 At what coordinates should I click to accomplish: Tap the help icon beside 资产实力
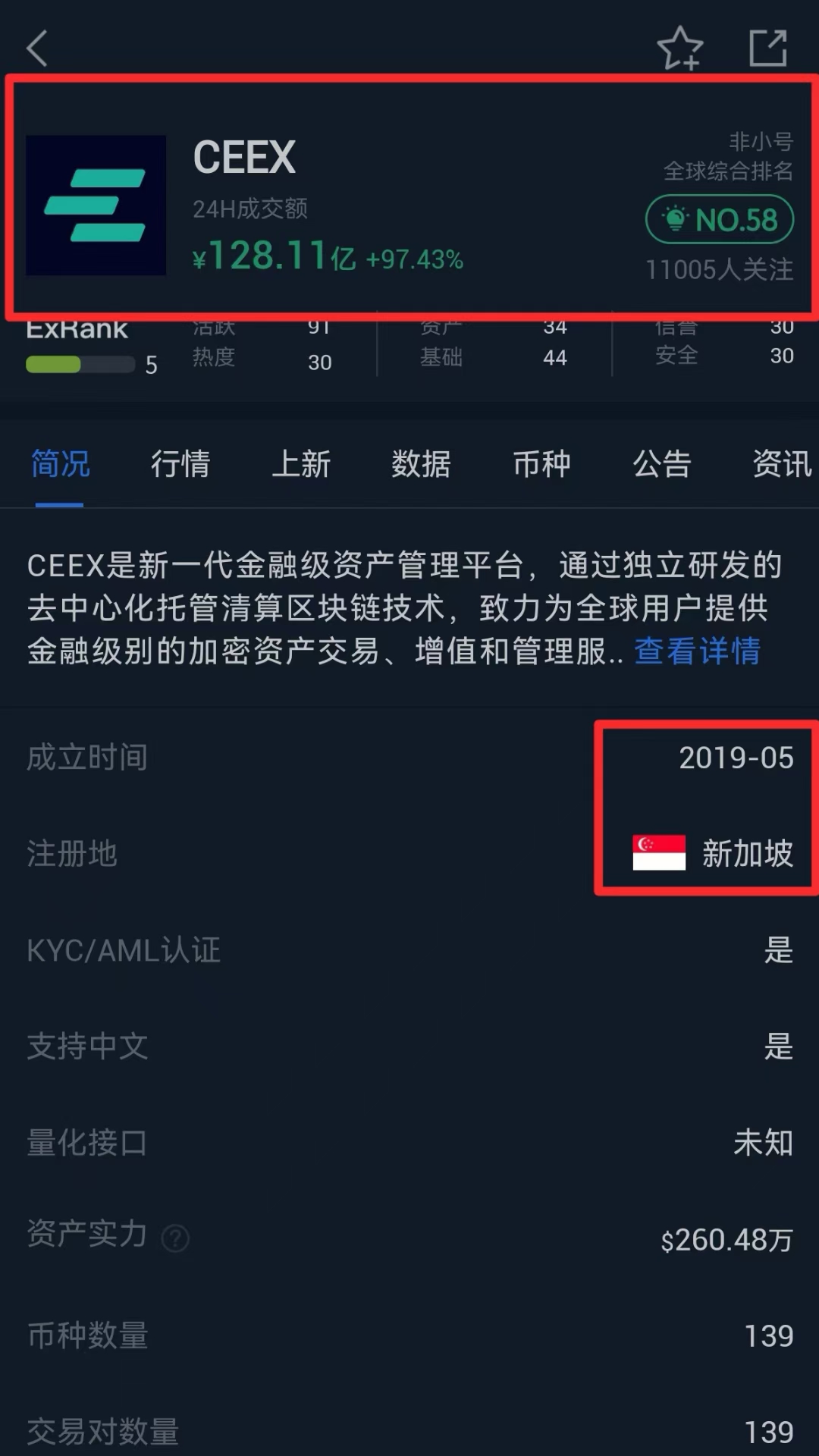[175, 1238]
